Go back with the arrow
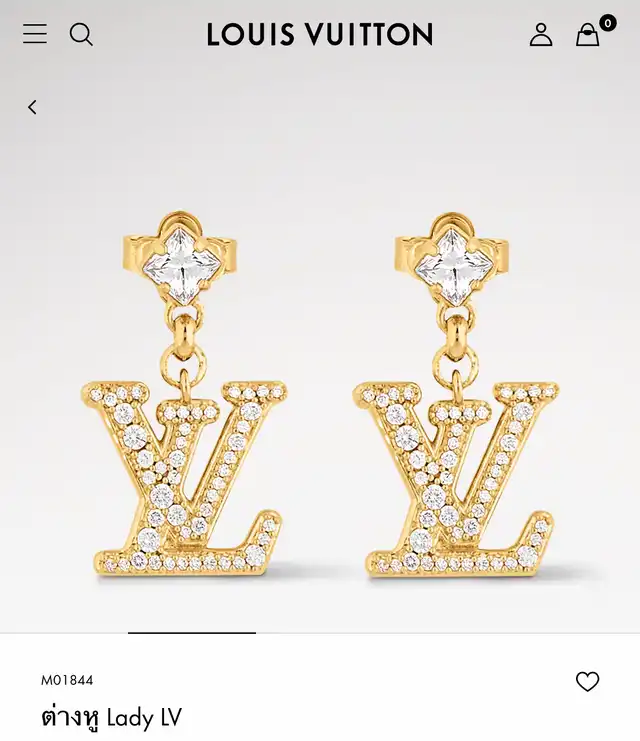The height and width of the screenshot is (741, 640). 32,107
